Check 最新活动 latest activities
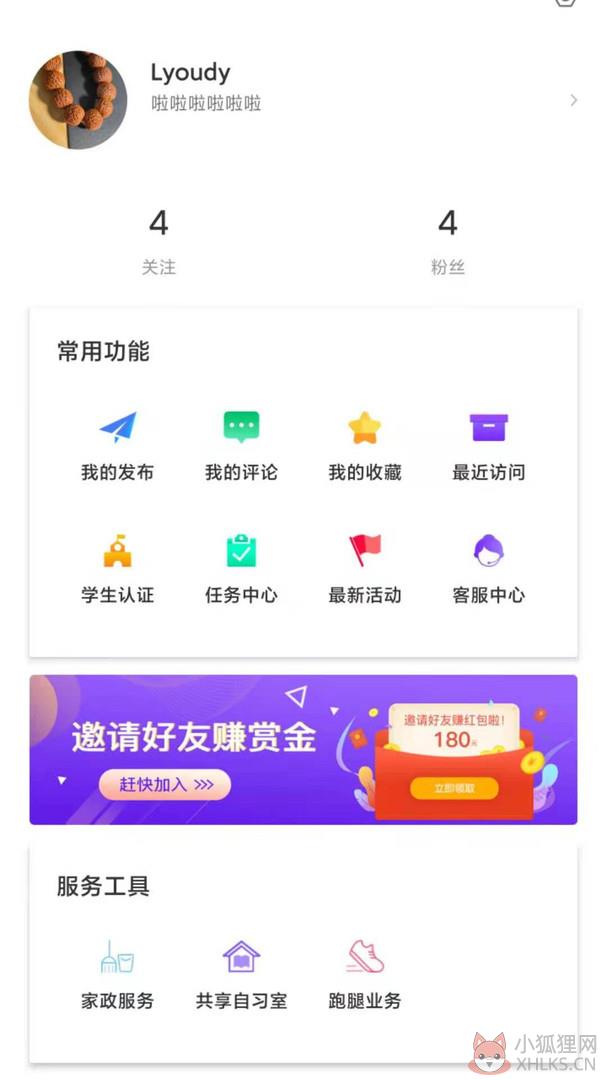Screen dimensions: 607x1080 pos(364,569)
